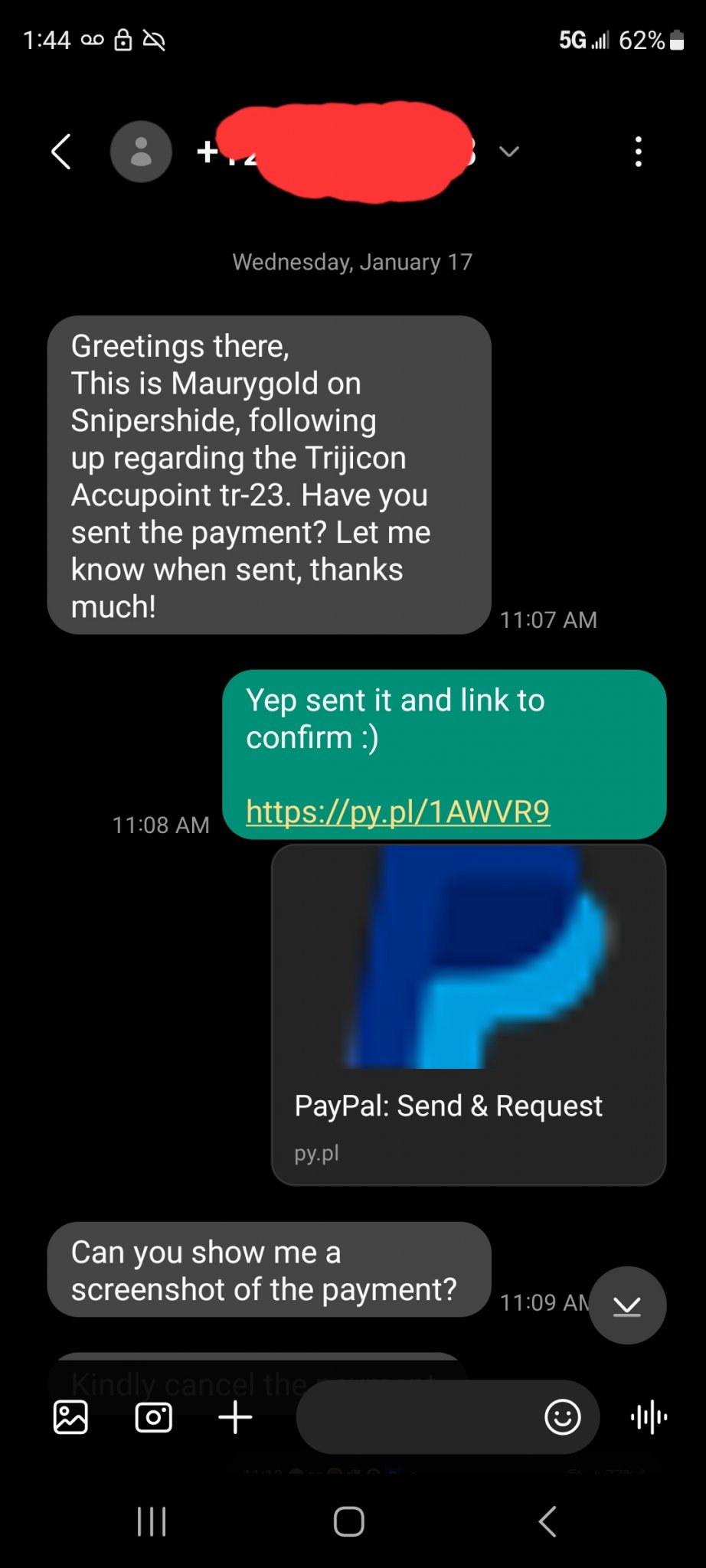
Task: Record a voice message
Action: pos(649,1417)
